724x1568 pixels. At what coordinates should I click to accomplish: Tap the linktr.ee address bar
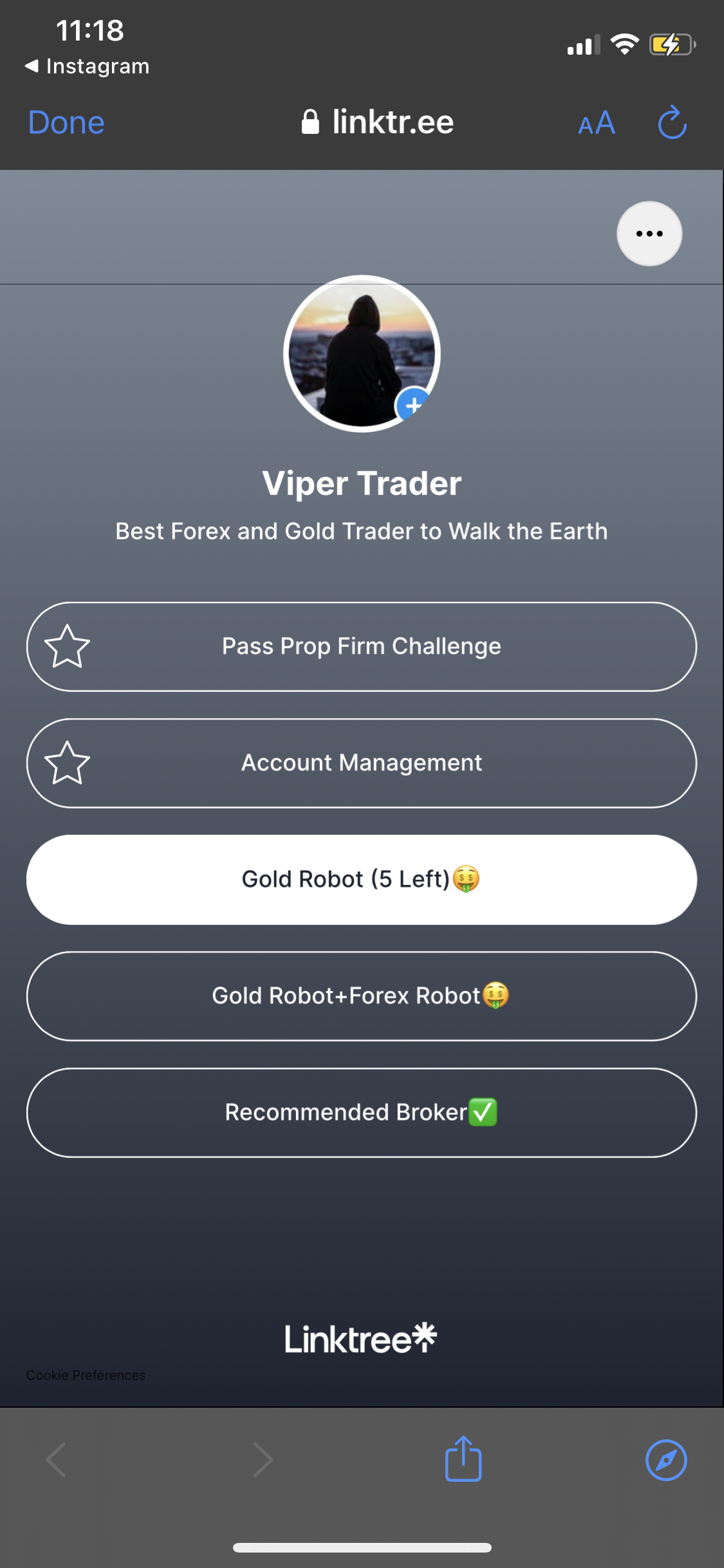pos(378,122)
